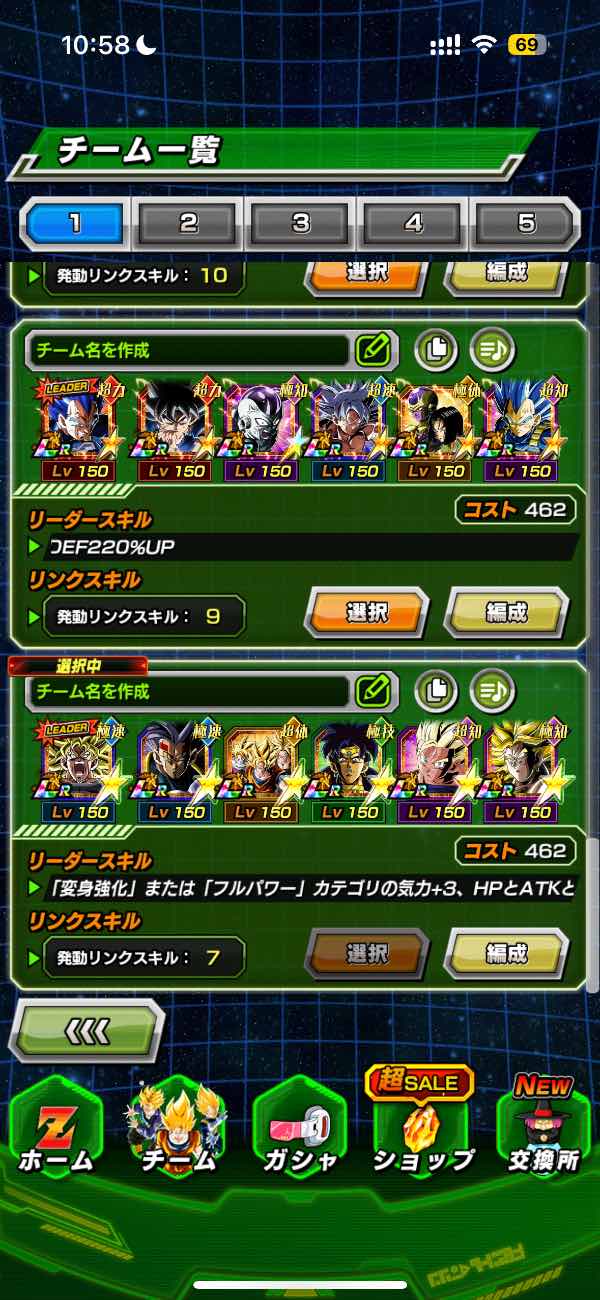The height and width of the screenshot is (1300, 600).
Task: Select the team with 9 link skills
Action: (366, 613)
